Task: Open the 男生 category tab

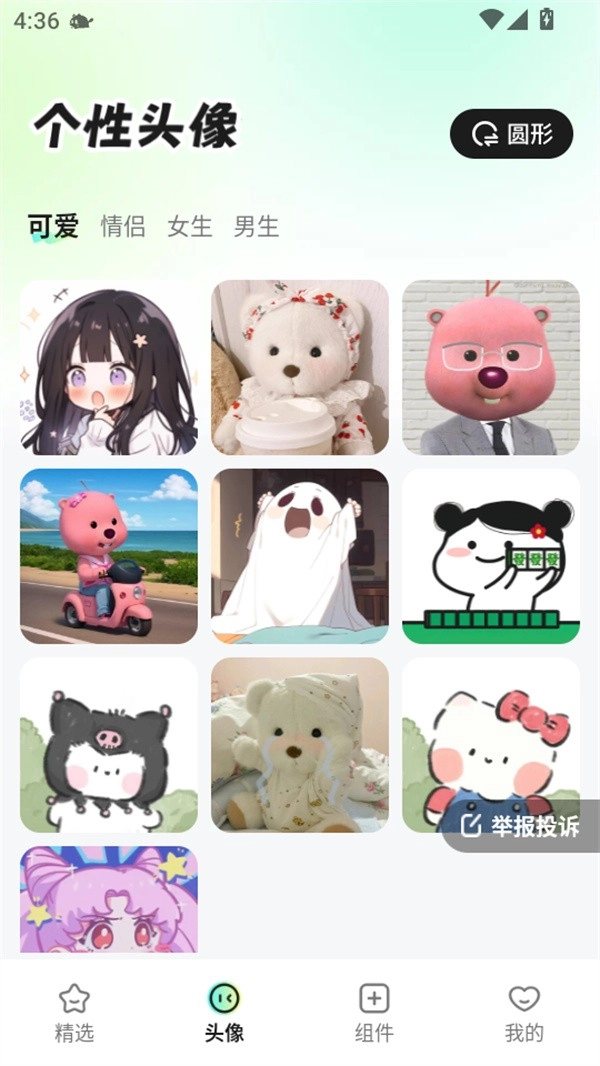Action: 256,227
